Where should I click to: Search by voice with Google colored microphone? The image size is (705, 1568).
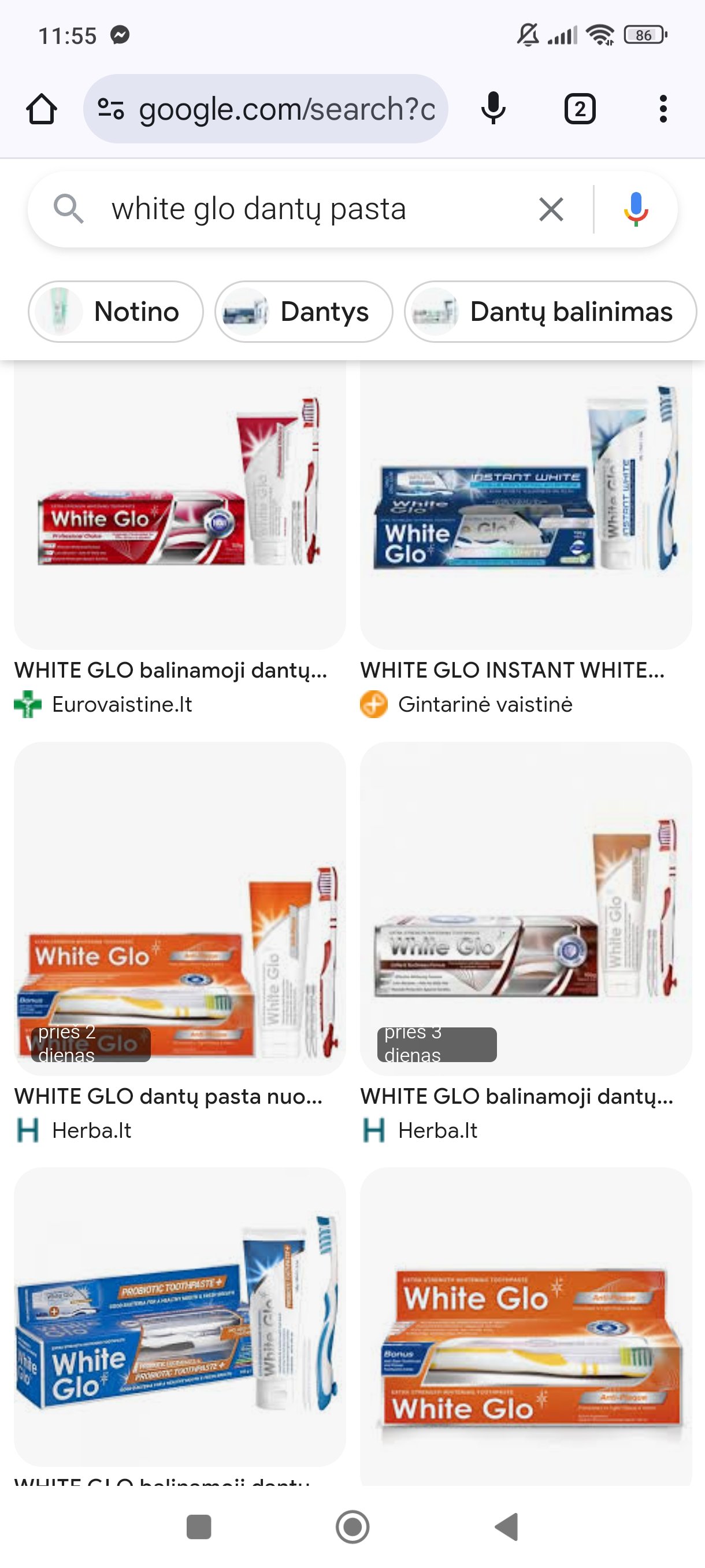[636, 209]
